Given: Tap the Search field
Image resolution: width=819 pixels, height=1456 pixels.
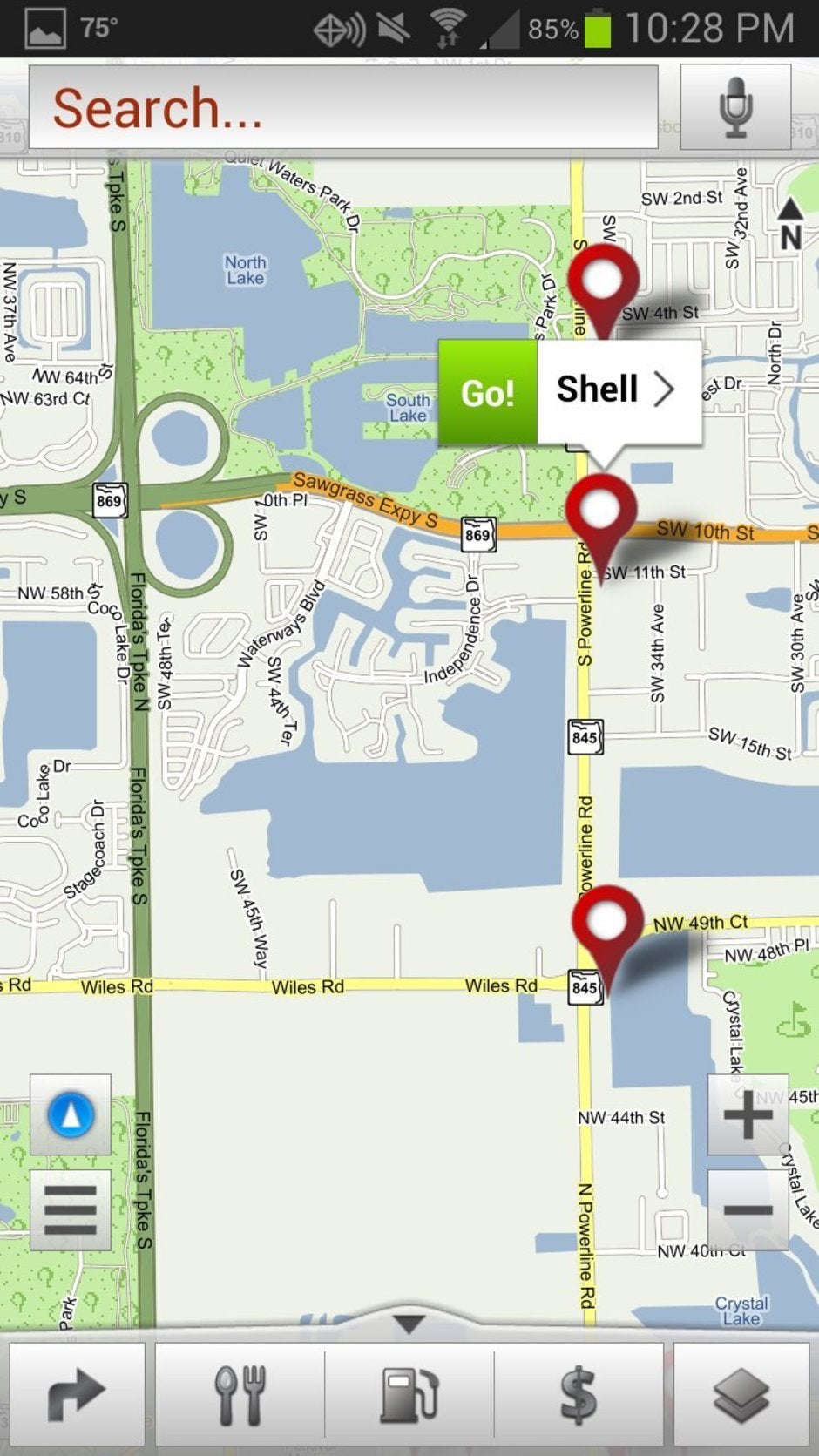Looking at the screenshot, I should pyautogui.click(x=342, y=107).
